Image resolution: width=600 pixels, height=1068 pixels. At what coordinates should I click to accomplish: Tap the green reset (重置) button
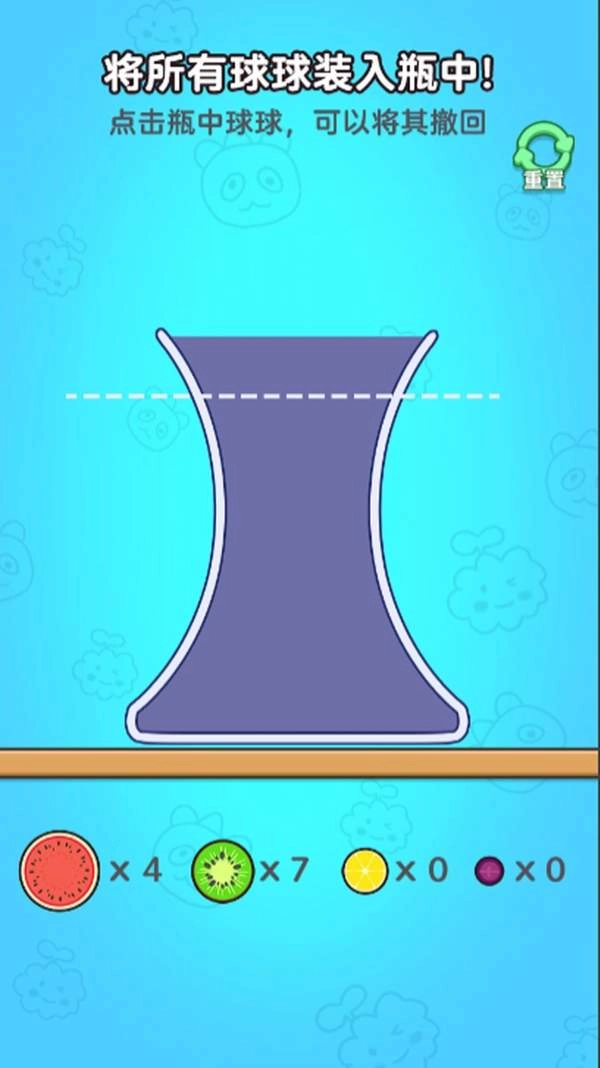tap(543, 157)
